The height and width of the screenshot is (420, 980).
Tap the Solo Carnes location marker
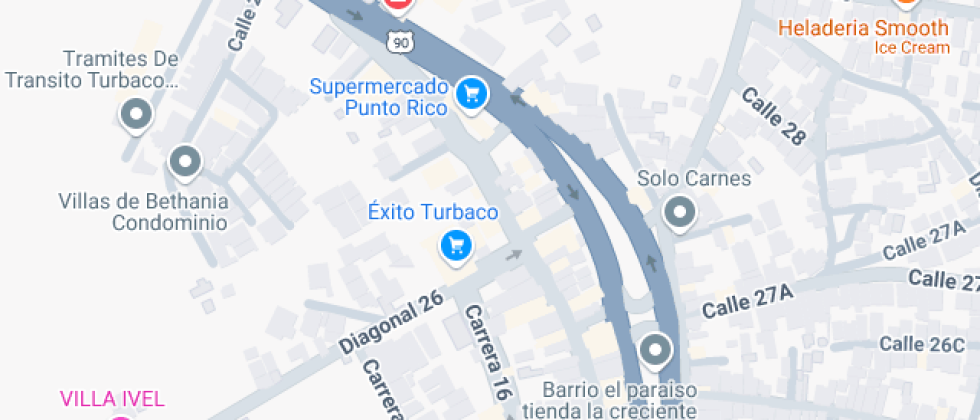point(681,212)
